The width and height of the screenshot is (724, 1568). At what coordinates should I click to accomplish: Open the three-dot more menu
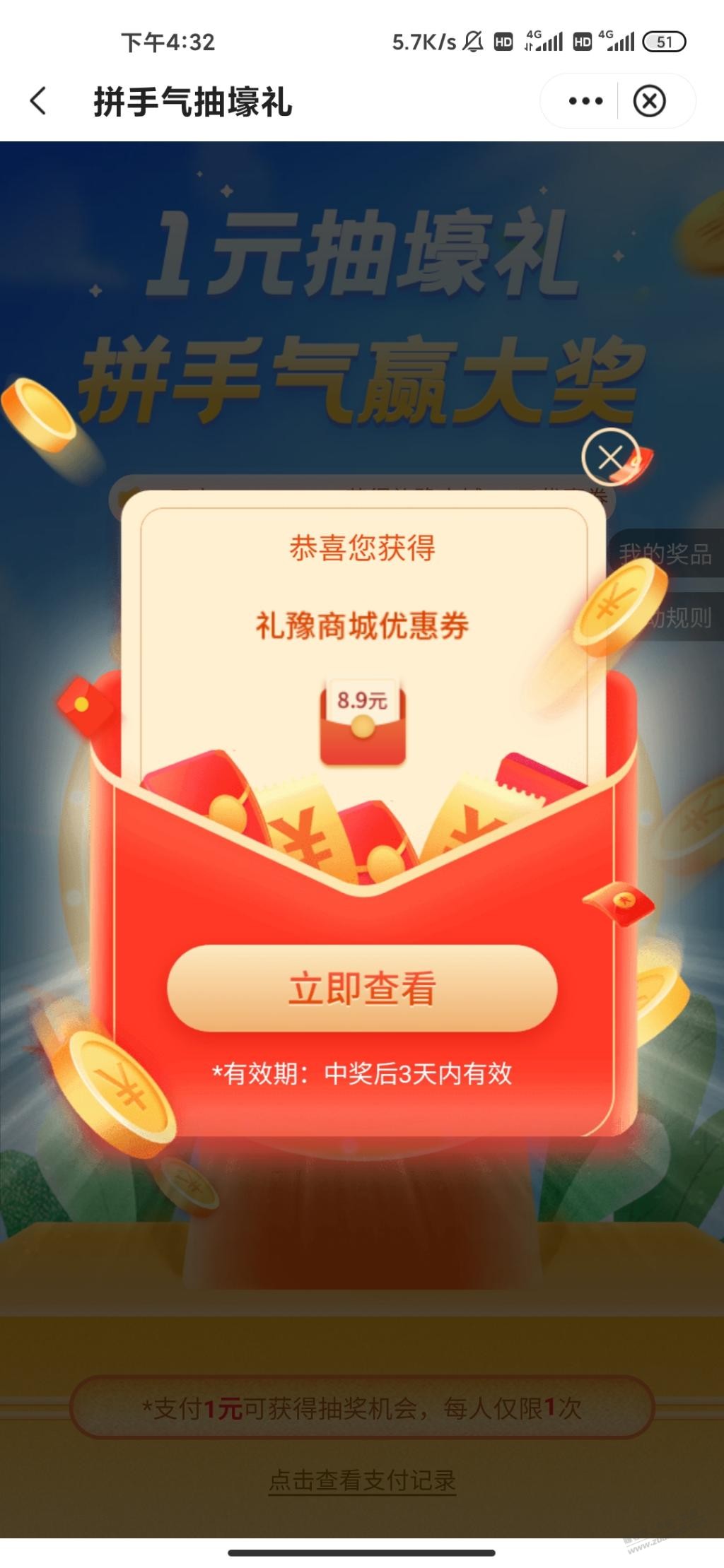[585, 101]
